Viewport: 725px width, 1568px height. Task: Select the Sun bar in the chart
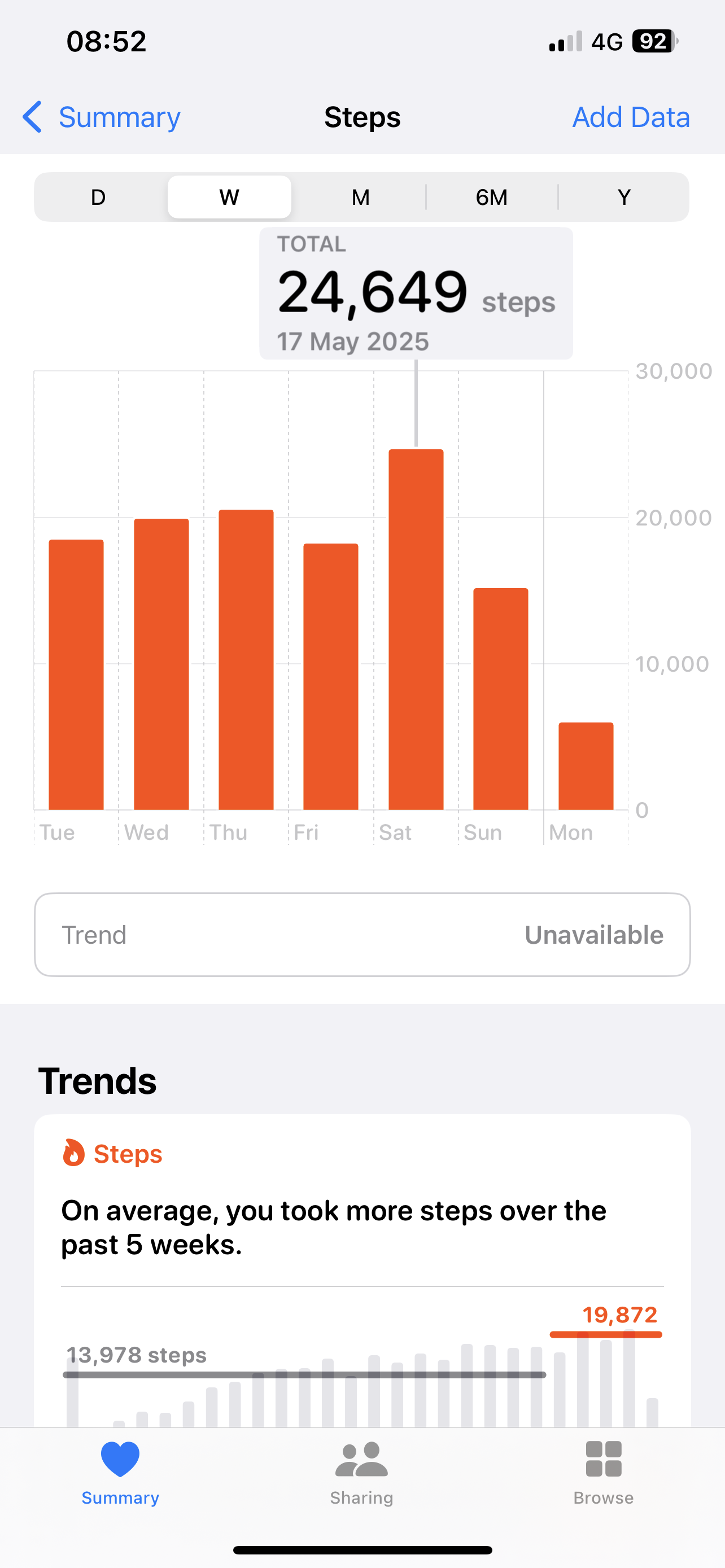click(501, 699)
